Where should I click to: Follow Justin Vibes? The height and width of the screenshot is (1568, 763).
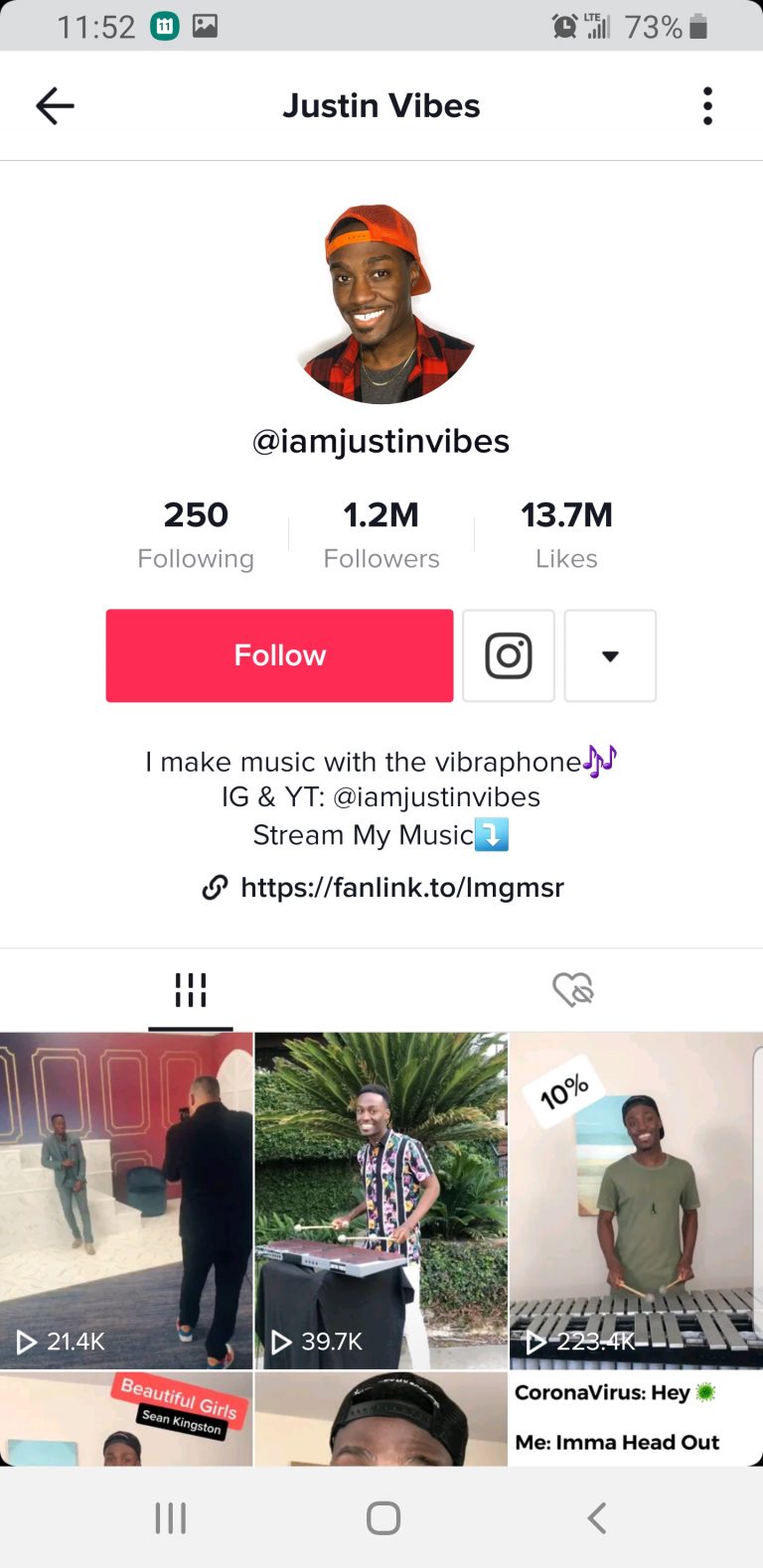(x=279, y=655)
